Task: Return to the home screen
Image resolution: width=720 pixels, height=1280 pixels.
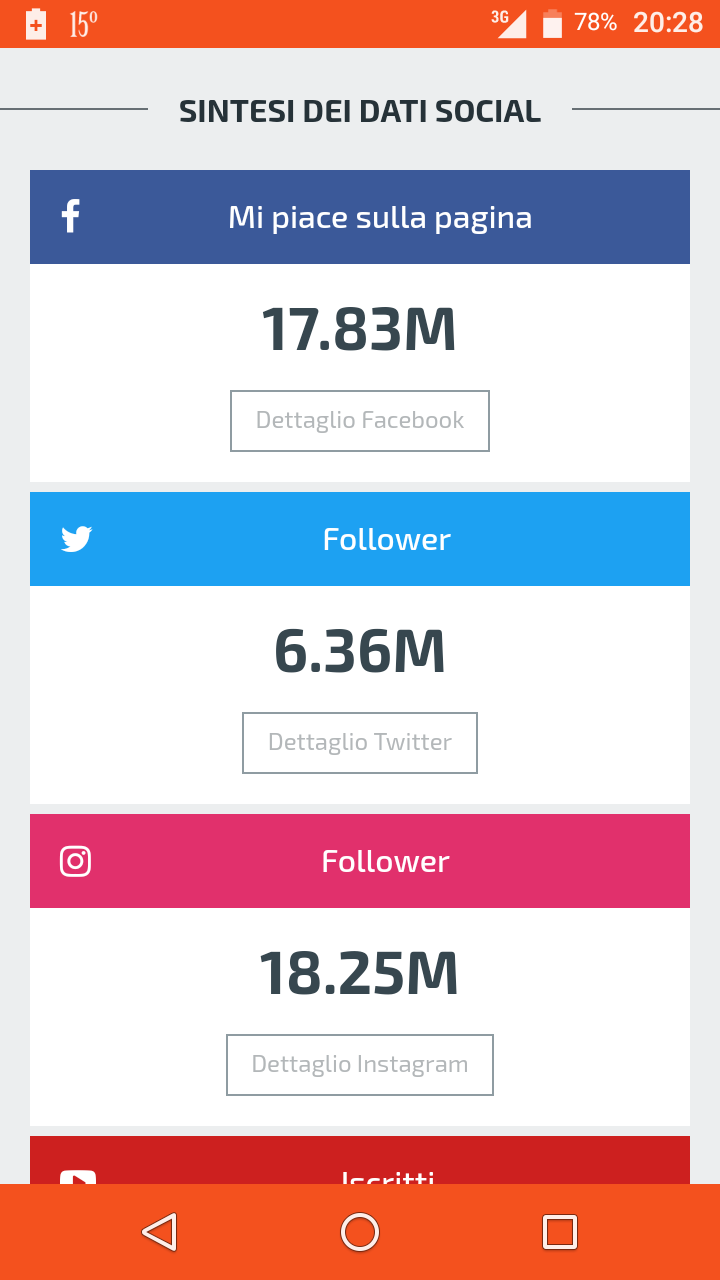Action: pos(360,1232)
